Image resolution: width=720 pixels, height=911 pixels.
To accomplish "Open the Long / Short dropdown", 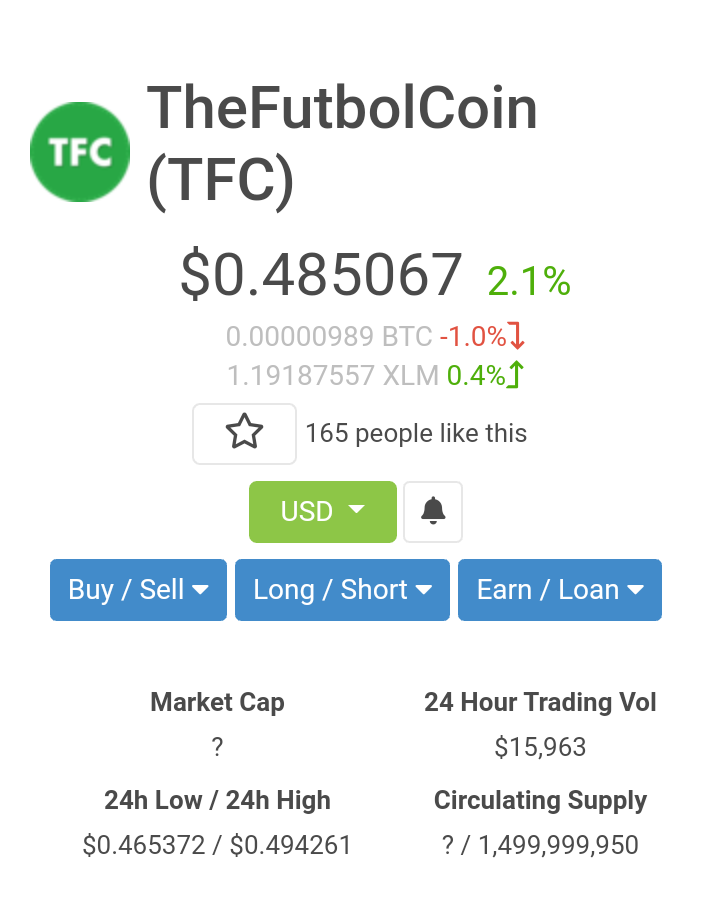I will [x=342, y=590].
